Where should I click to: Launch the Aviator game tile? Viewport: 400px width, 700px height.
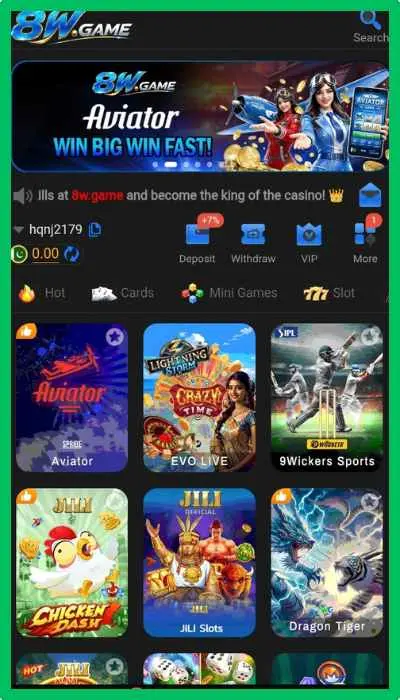click(72, 397)
